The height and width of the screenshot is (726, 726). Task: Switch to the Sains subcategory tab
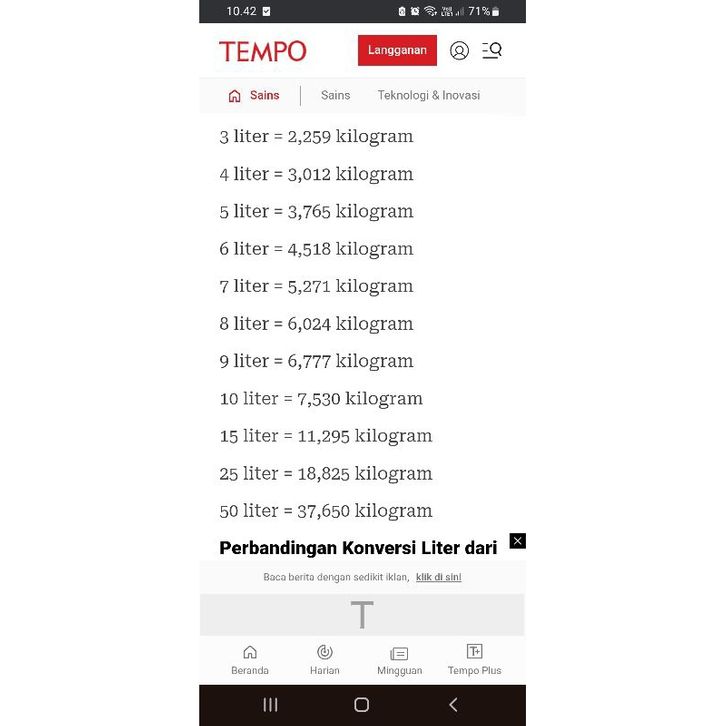pyautogui.click(x=335, y=96)
